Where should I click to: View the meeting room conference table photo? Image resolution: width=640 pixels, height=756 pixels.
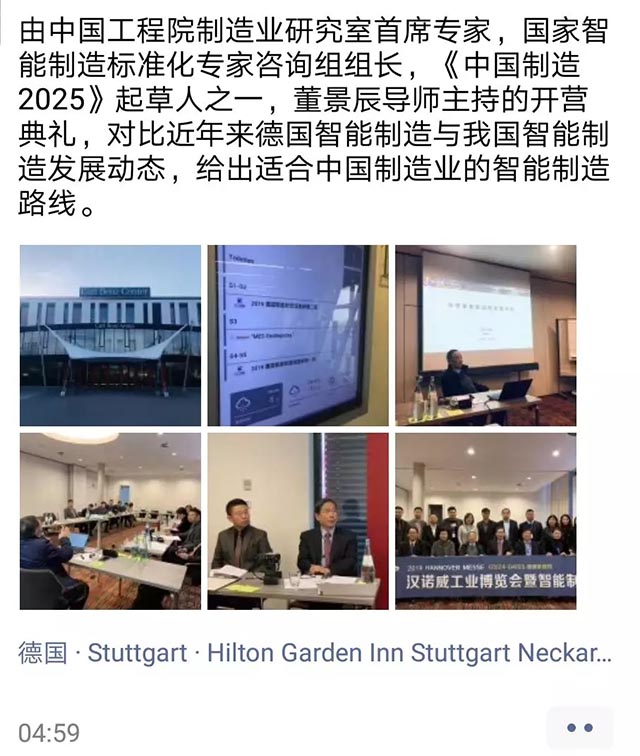110,521
